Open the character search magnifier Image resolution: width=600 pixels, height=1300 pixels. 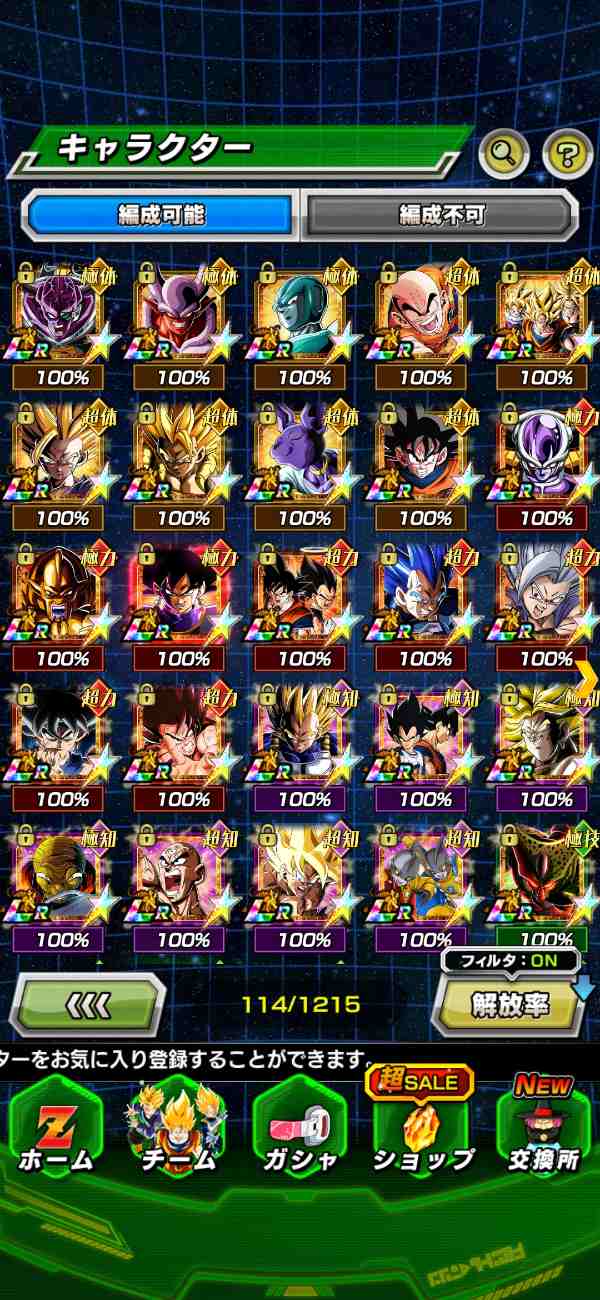pos(504,153)
